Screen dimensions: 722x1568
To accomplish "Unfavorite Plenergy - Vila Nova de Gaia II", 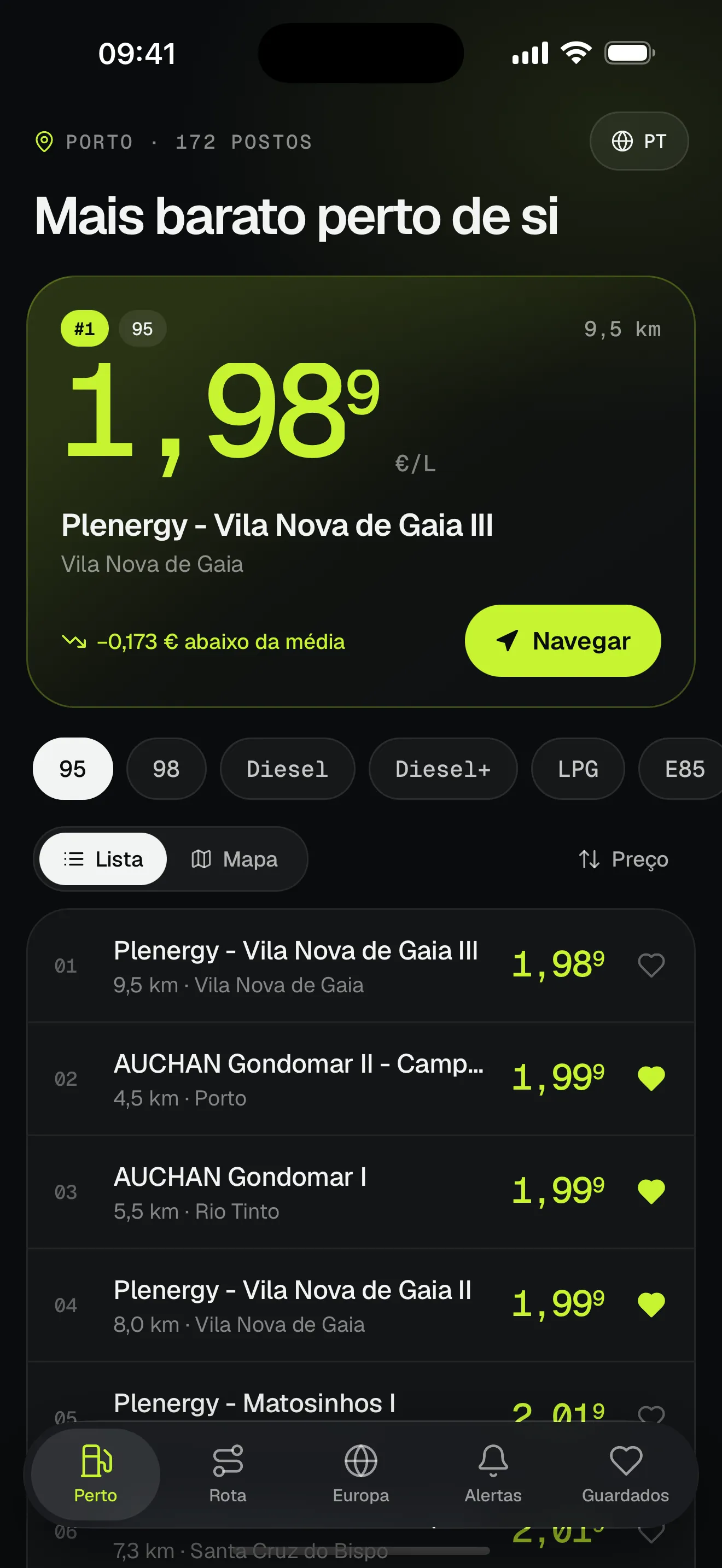I will click(x=651, y=1304).
